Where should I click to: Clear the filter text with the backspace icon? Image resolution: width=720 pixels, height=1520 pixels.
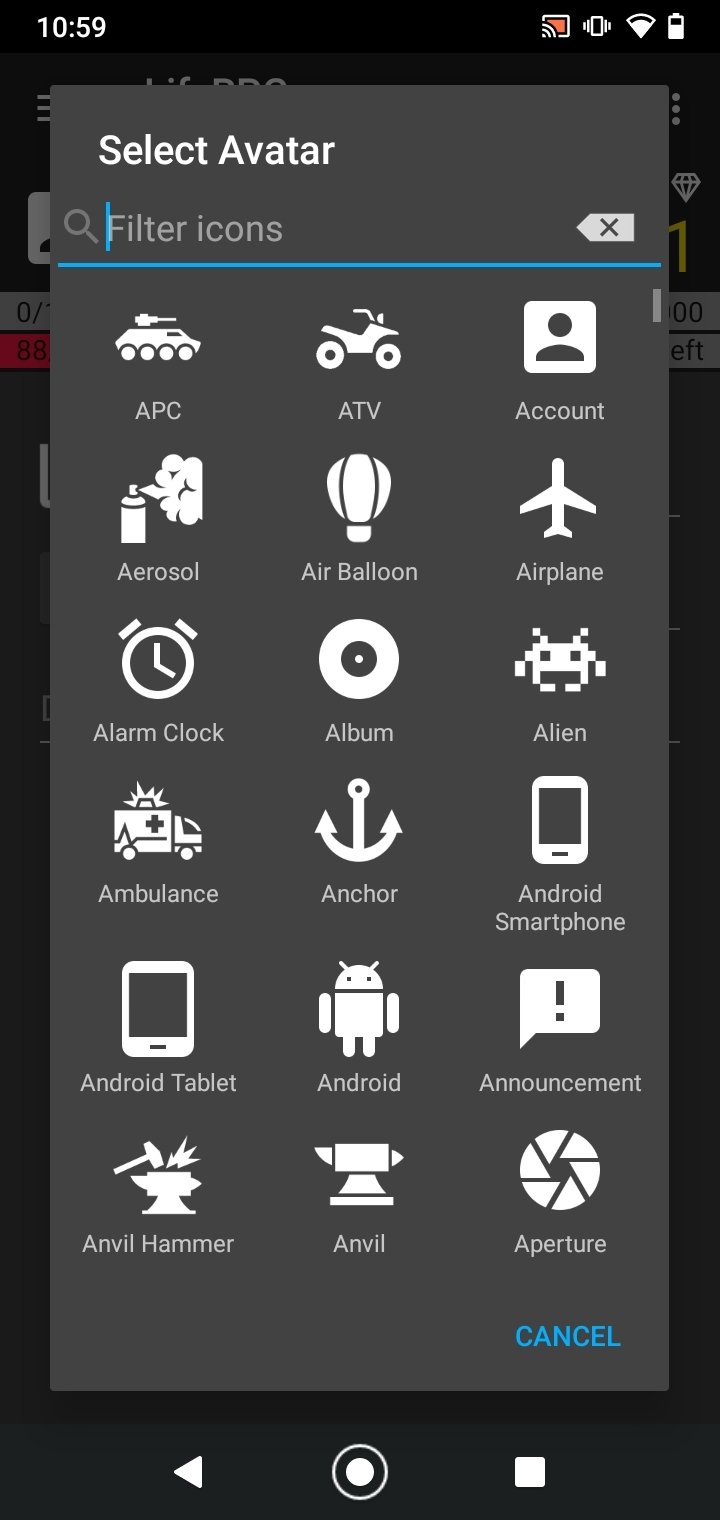pyautogui.click(x=606, y=228)
